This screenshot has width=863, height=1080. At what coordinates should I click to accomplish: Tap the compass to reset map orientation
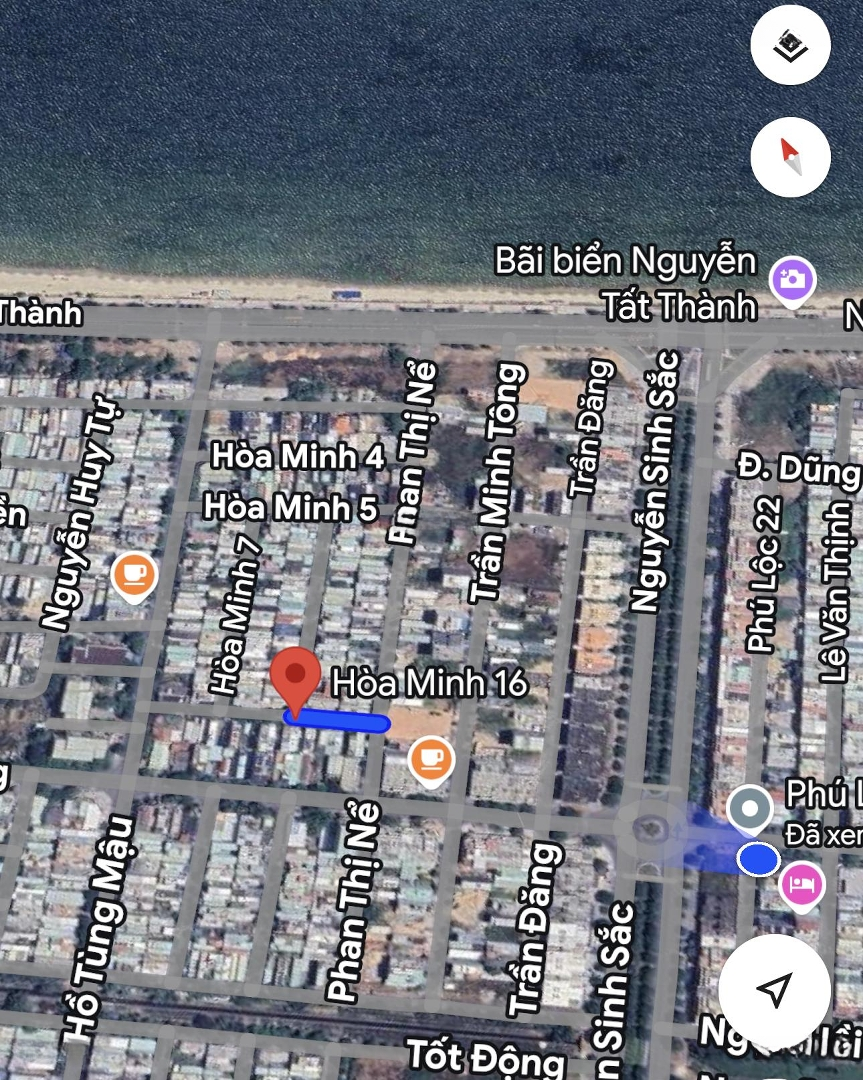(x=790, y=157)
